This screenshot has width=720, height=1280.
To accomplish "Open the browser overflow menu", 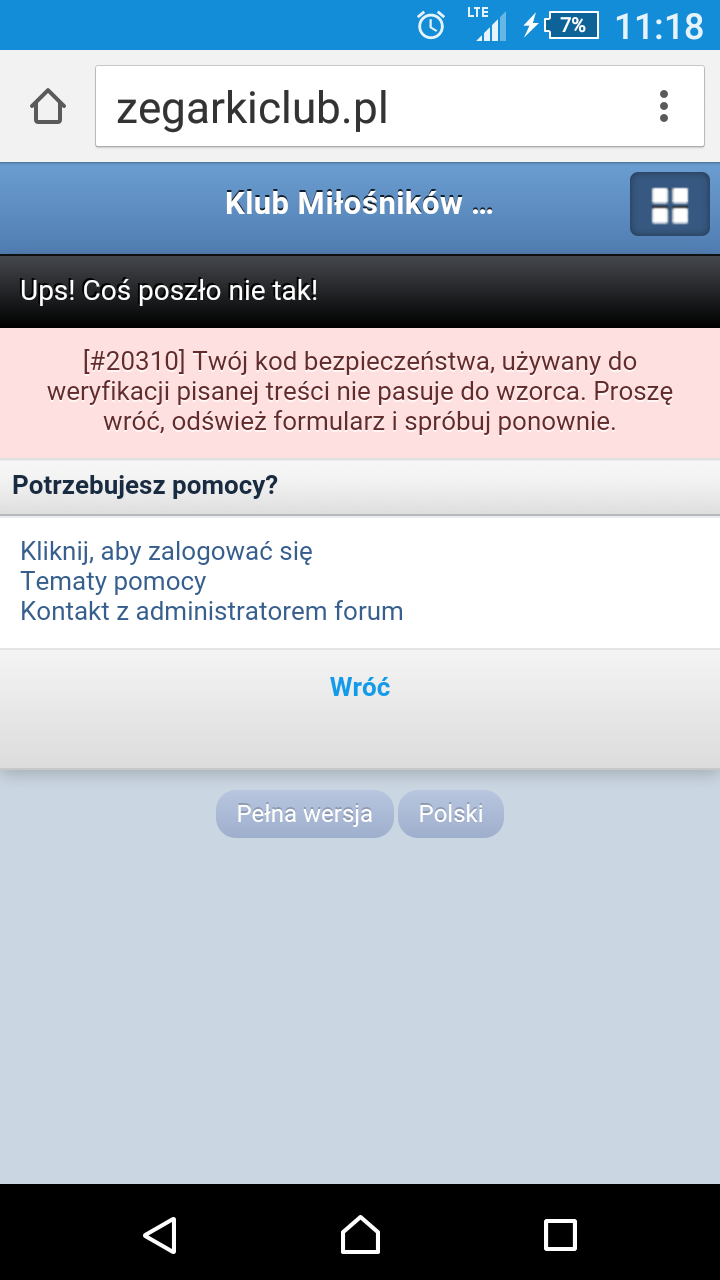I will [663, 106].
